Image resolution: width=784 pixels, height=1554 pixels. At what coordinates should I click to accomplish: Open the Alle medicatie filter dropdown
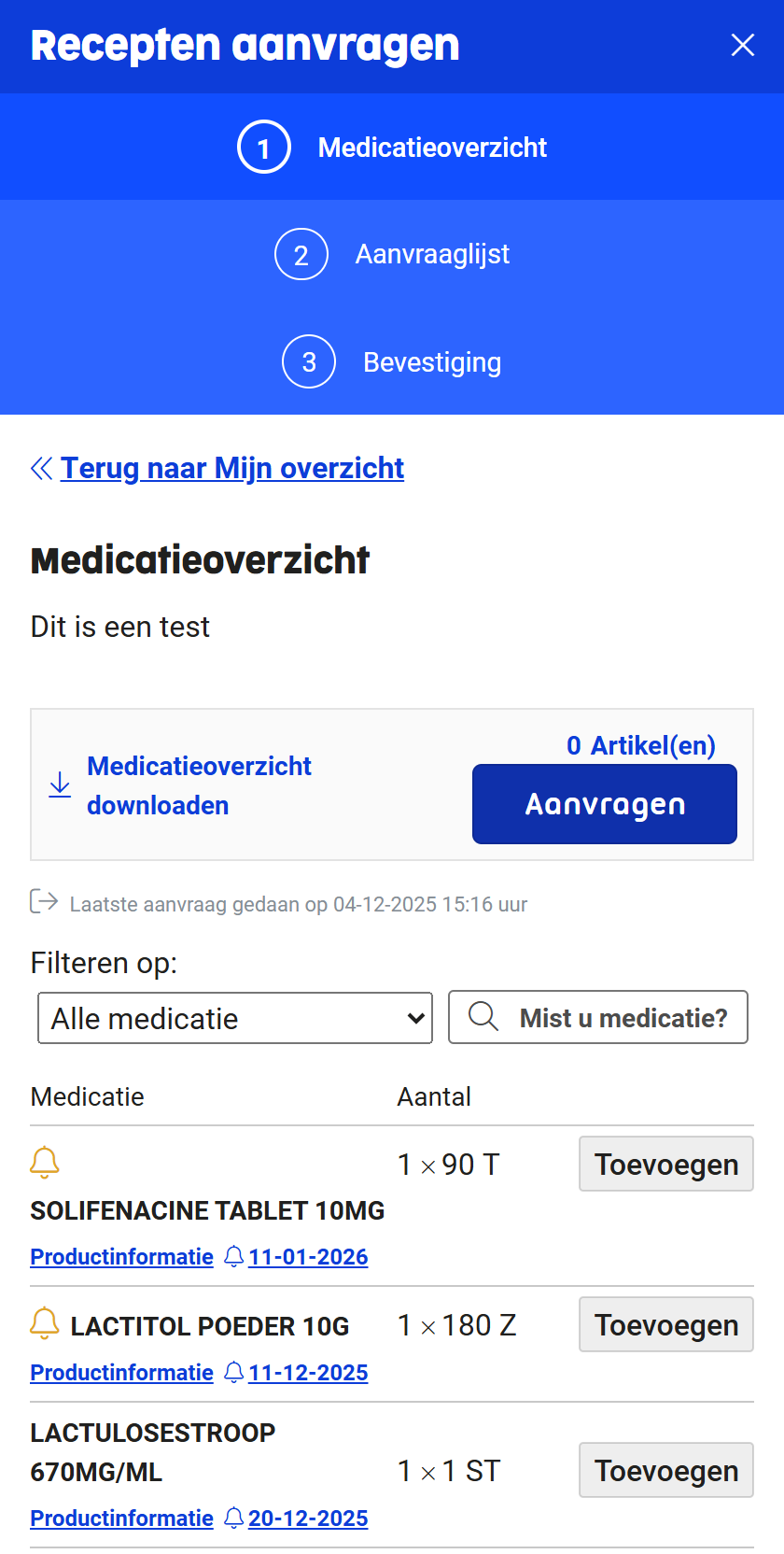pyautogui.click(x=235, y=1018)
